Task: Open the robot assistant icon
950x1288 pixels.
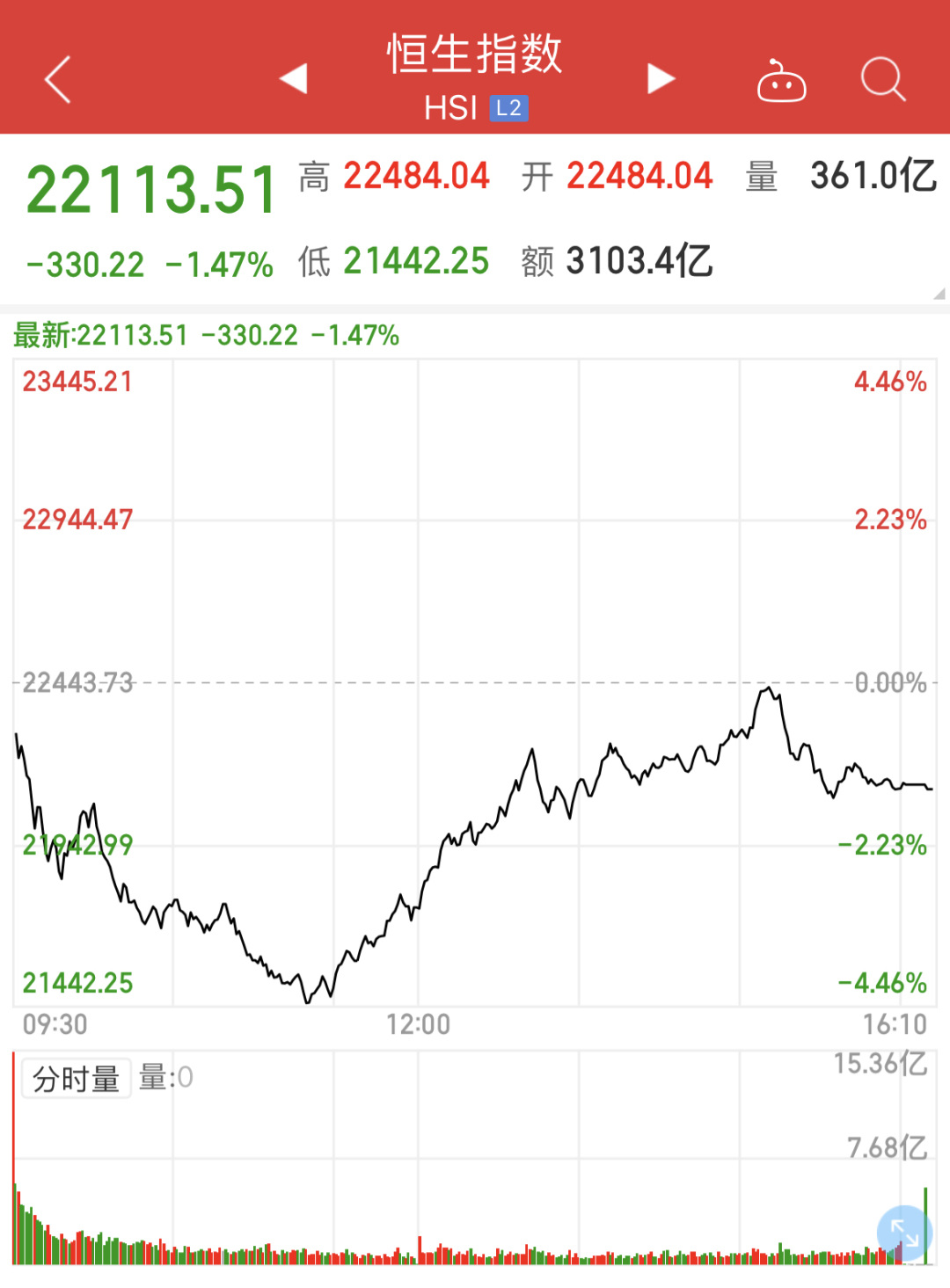Action: pyautogui.click(x=781, y=82)
